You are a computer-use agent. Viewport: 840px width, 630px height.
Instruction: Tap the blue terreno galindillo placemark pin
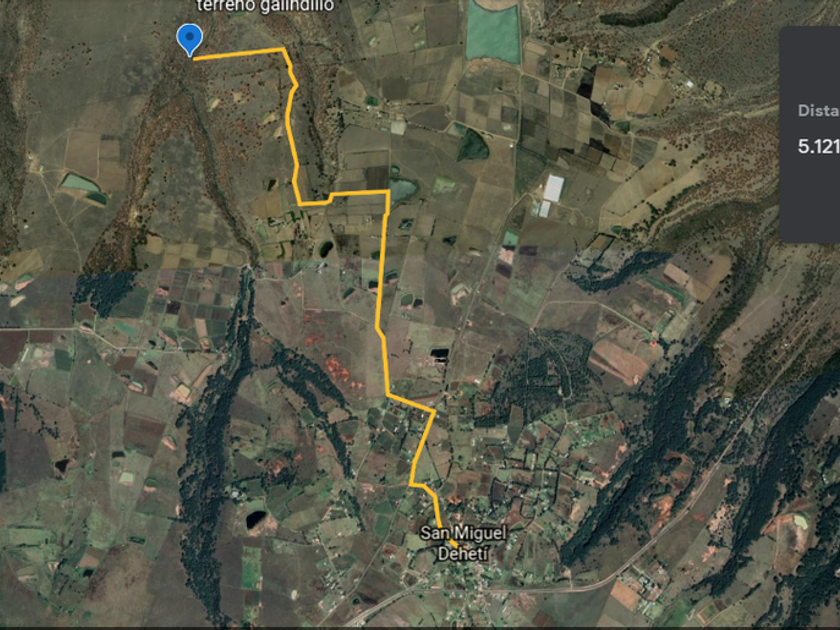(190, 40)
